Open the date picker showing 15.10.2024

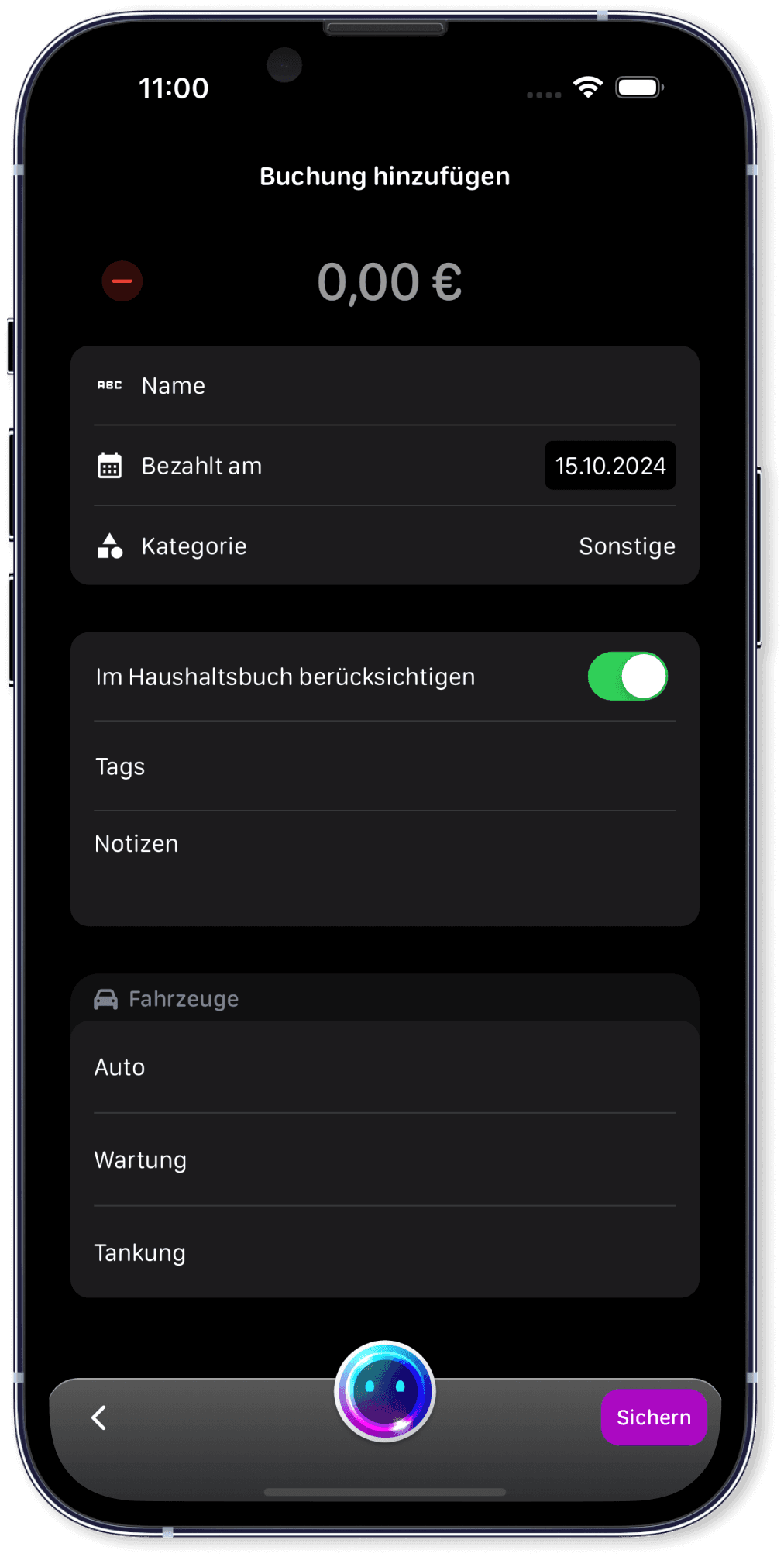coord(610,465)
